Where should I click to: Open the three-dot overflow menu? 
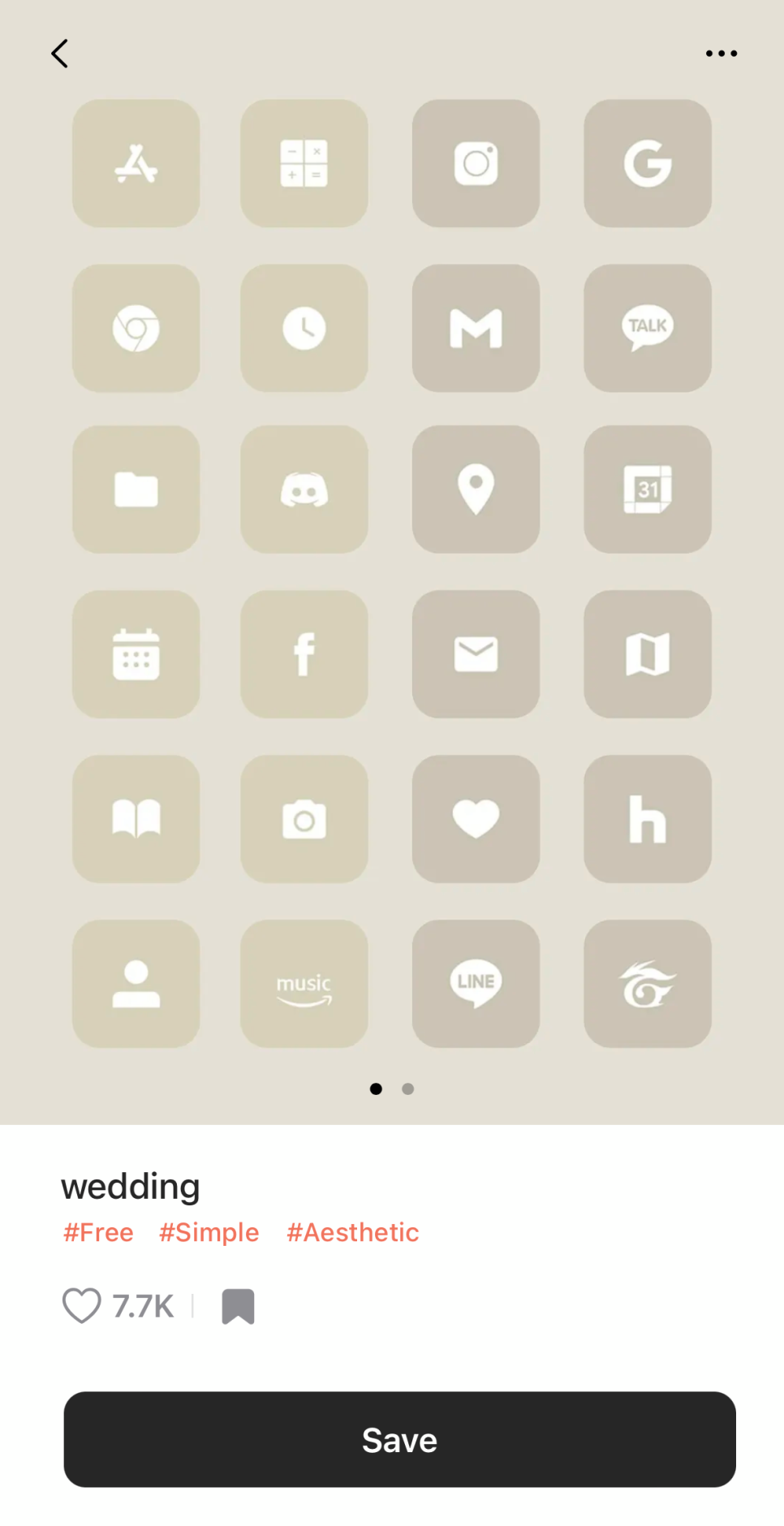pyautogui.click(x=721, y=54)
